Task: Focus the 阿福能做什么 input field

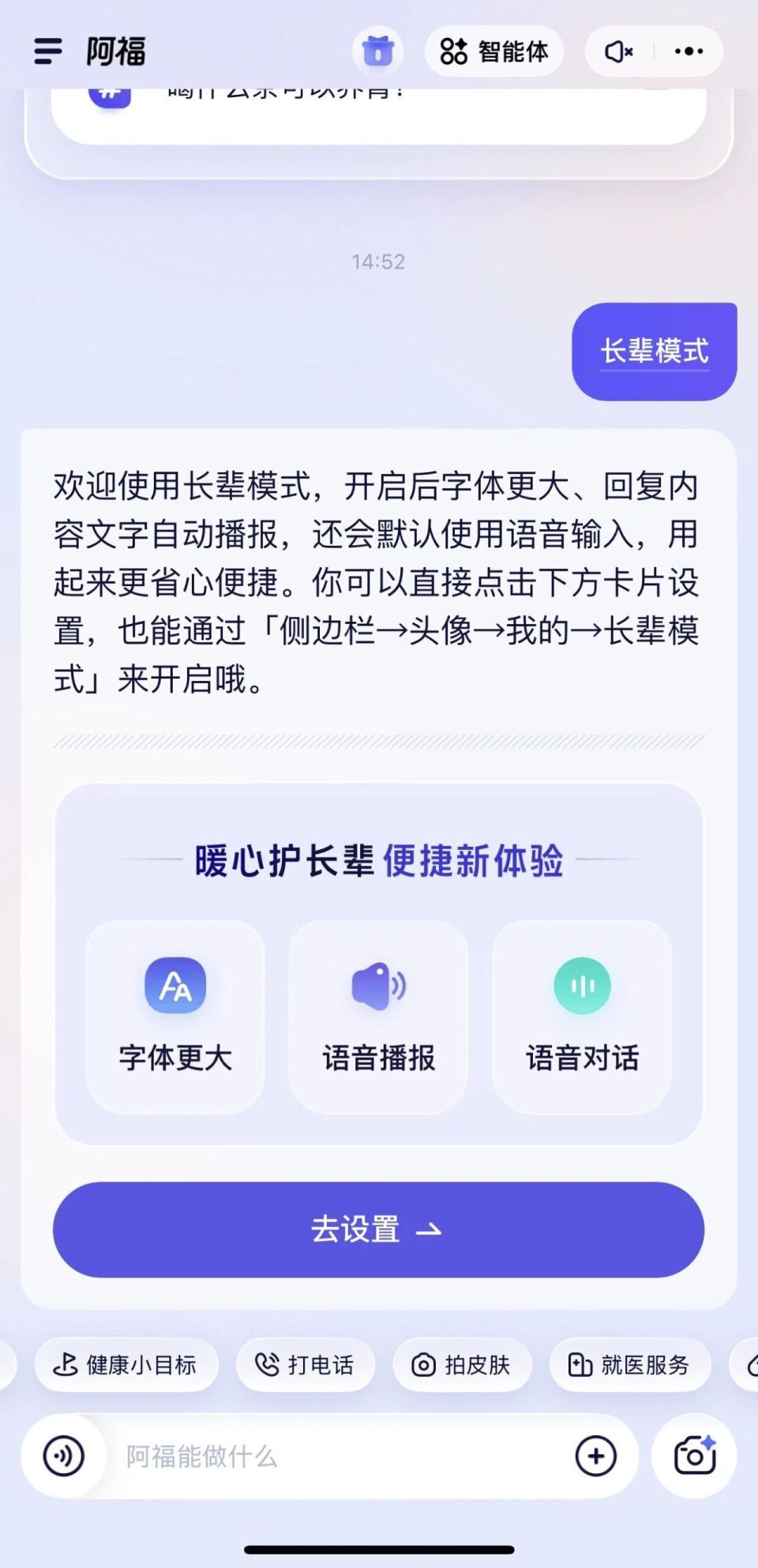Action: 332,1455
